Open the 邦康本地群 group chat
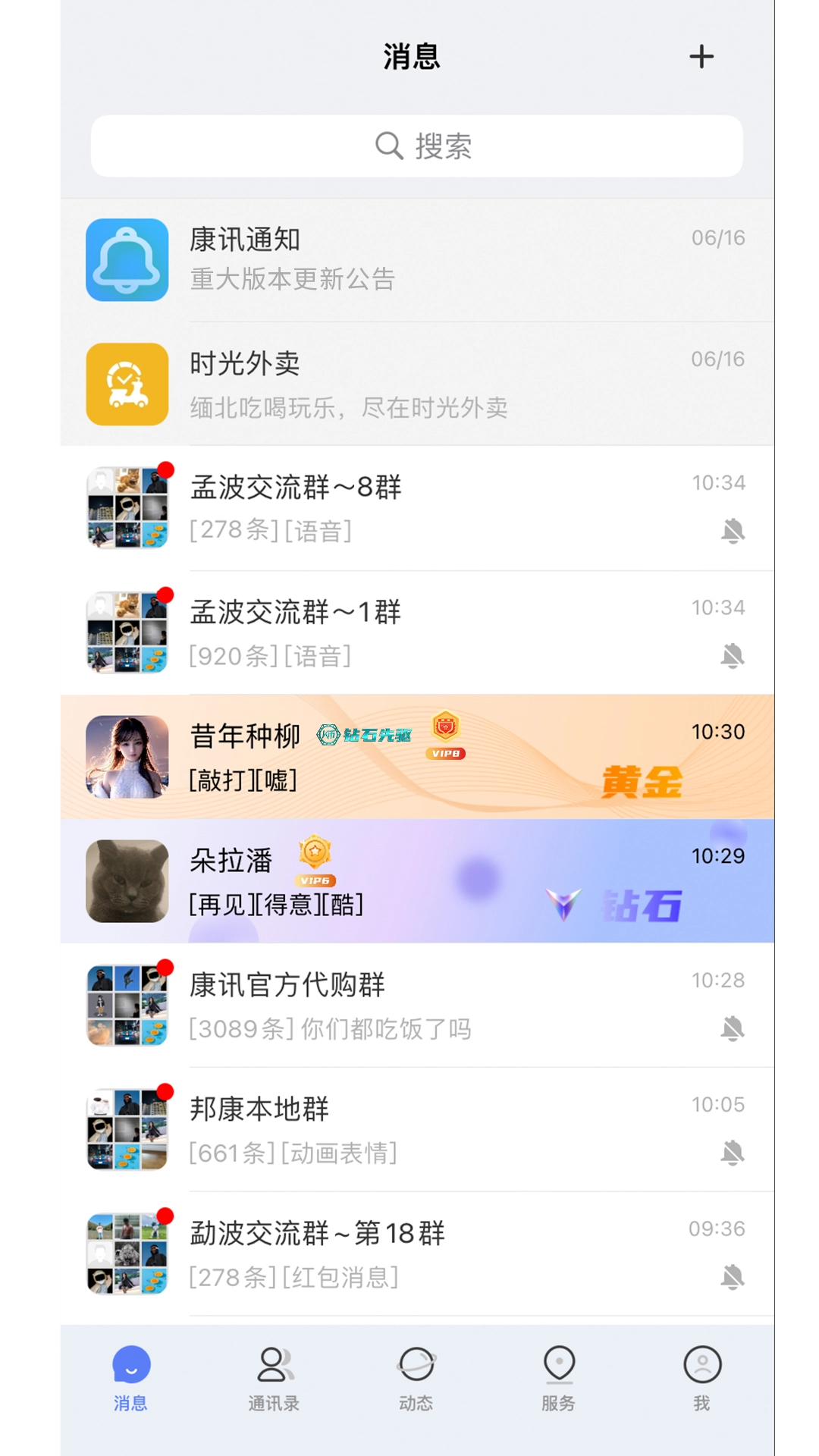 click(x=417, y=1130)
